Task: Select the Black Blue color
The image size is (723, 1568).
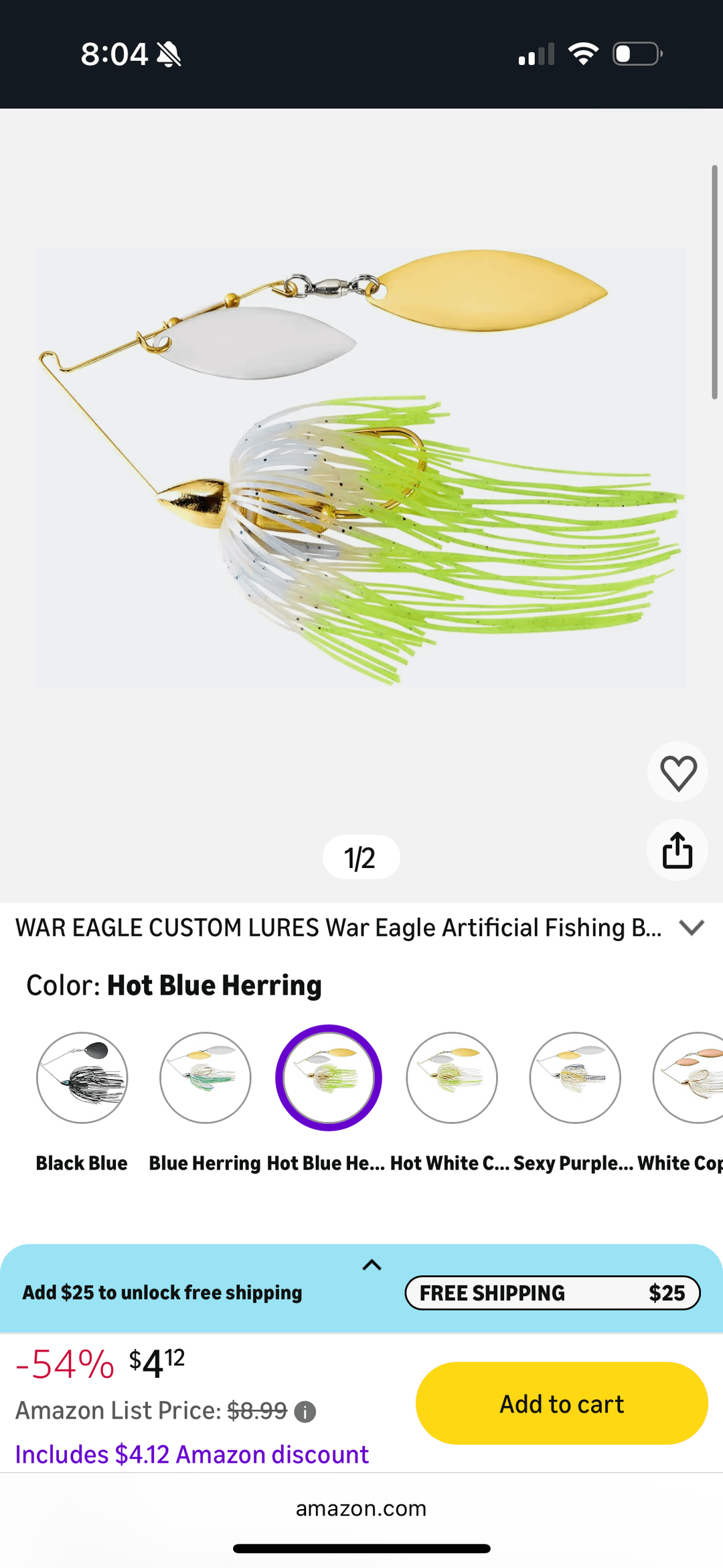Action: pyautogui.click(x=82, y=1077)
